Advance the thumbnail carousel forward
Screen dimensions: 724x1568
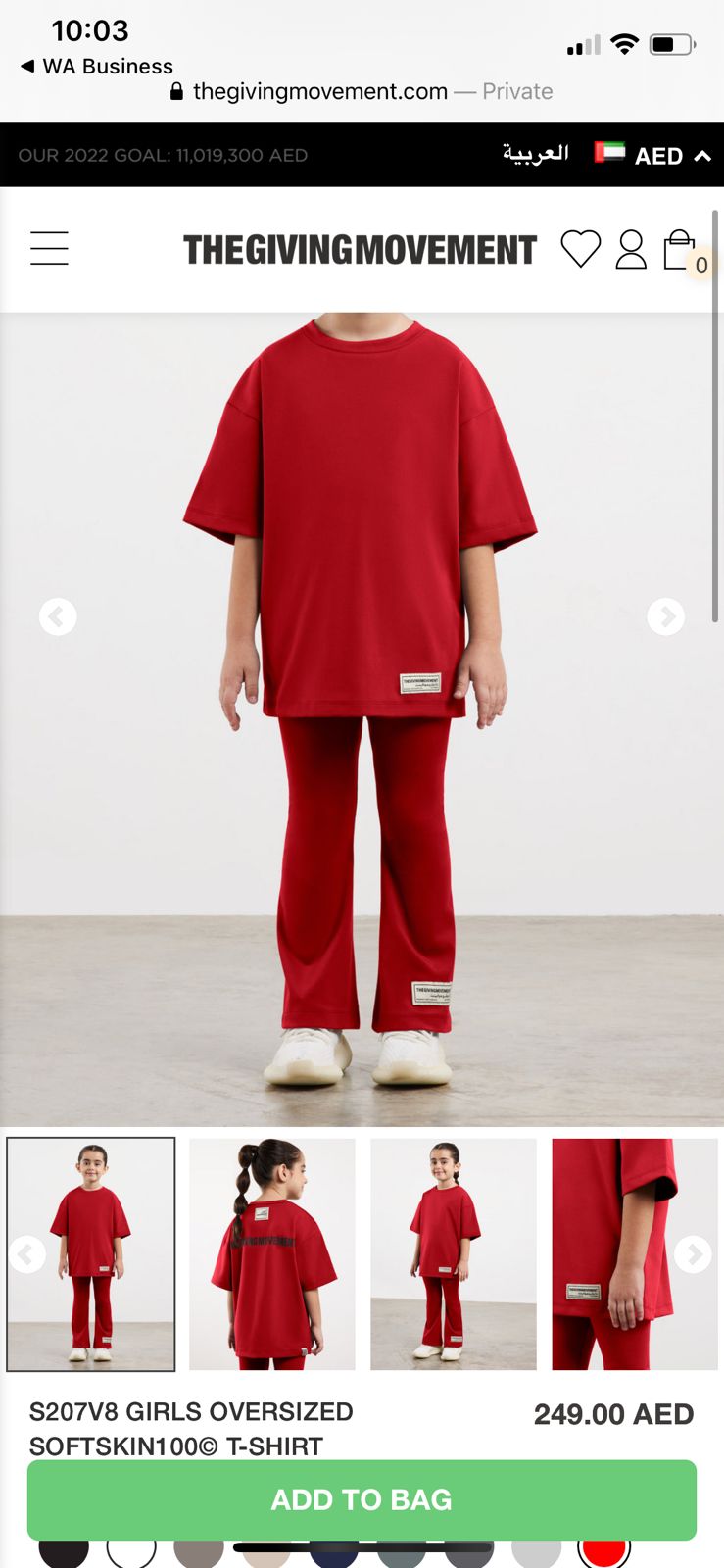[x=694, y=1254]
